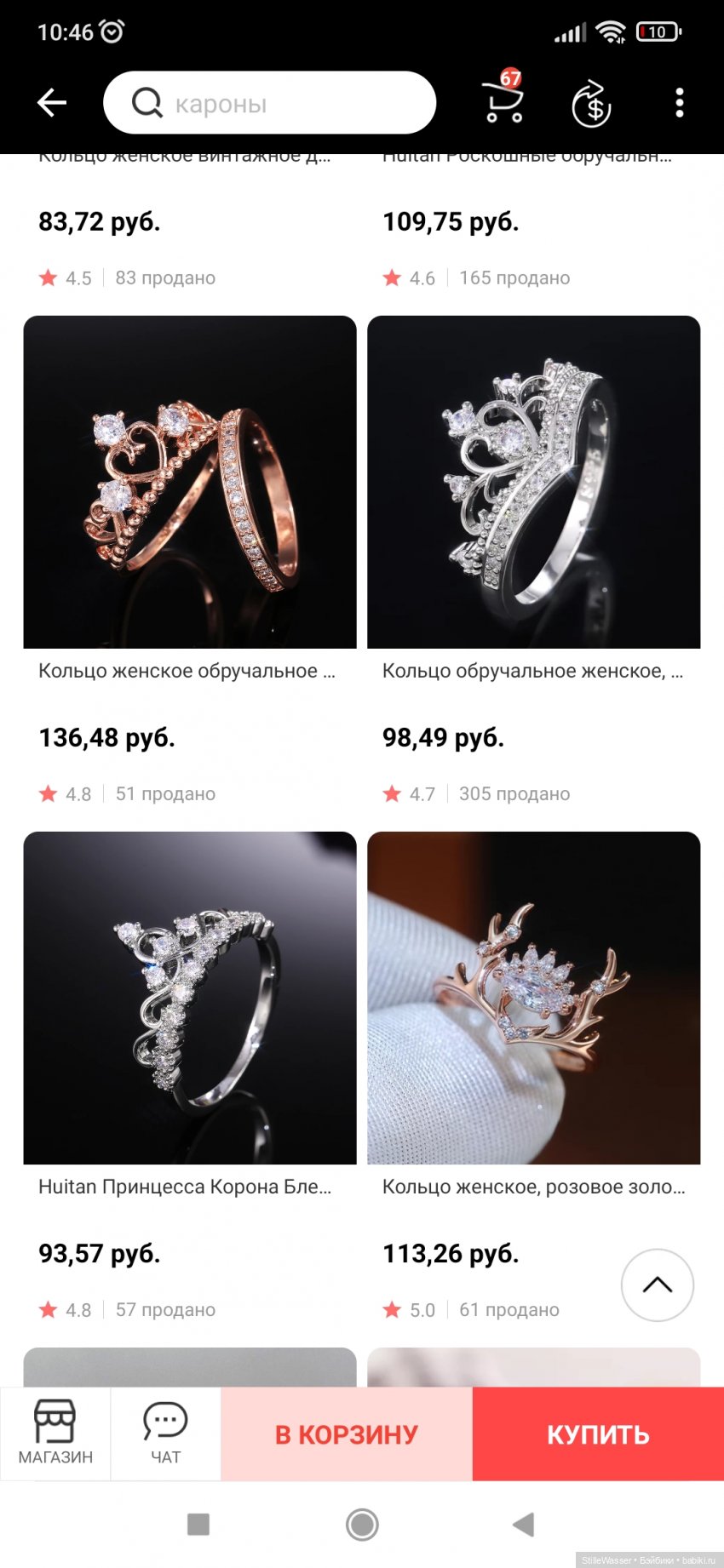Open the three-dot overflow menu
The height and width of the screenshot is (1568, 724).
tap(679, 103)
